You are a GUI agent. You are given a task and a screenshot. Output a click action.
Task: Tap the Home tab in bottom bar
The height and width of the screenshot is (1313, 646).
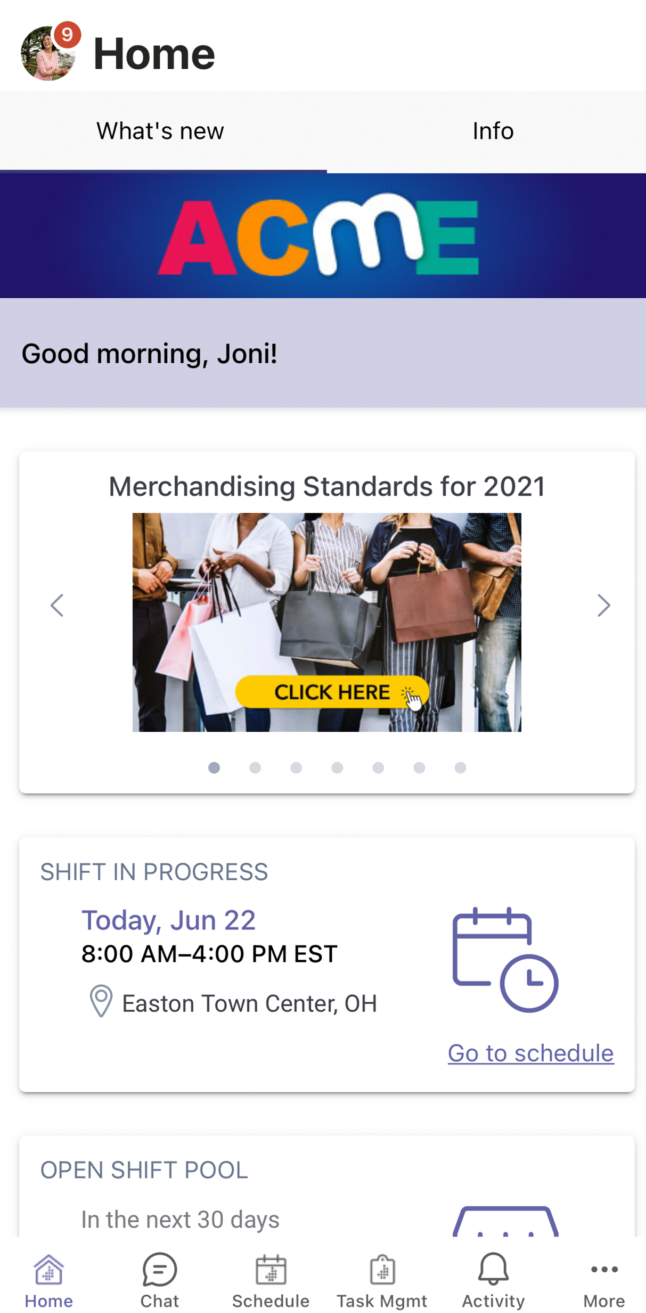tap(49, 1281)
